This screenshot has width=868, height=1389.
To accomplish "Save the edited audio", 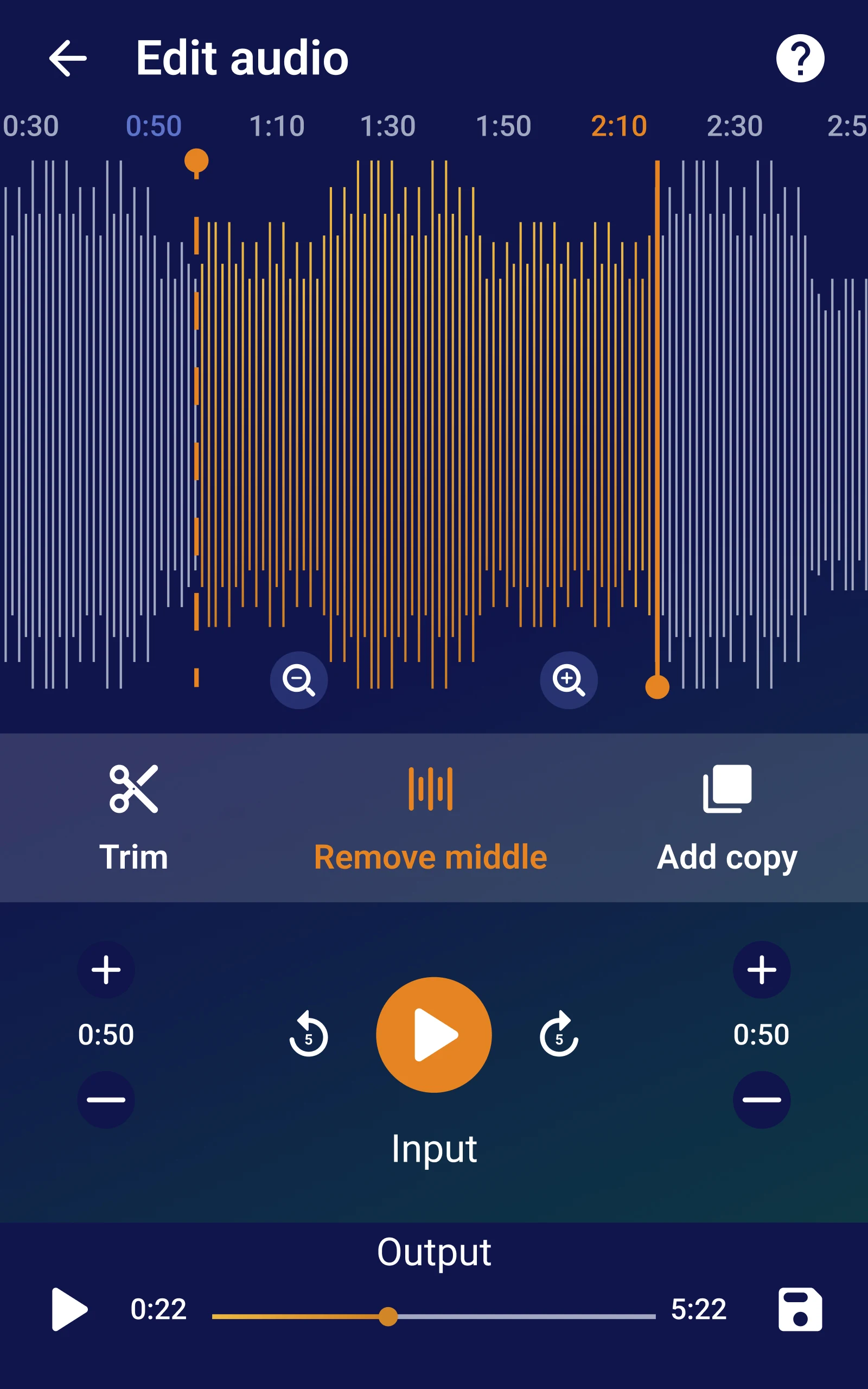I will tap(800, 1309).
